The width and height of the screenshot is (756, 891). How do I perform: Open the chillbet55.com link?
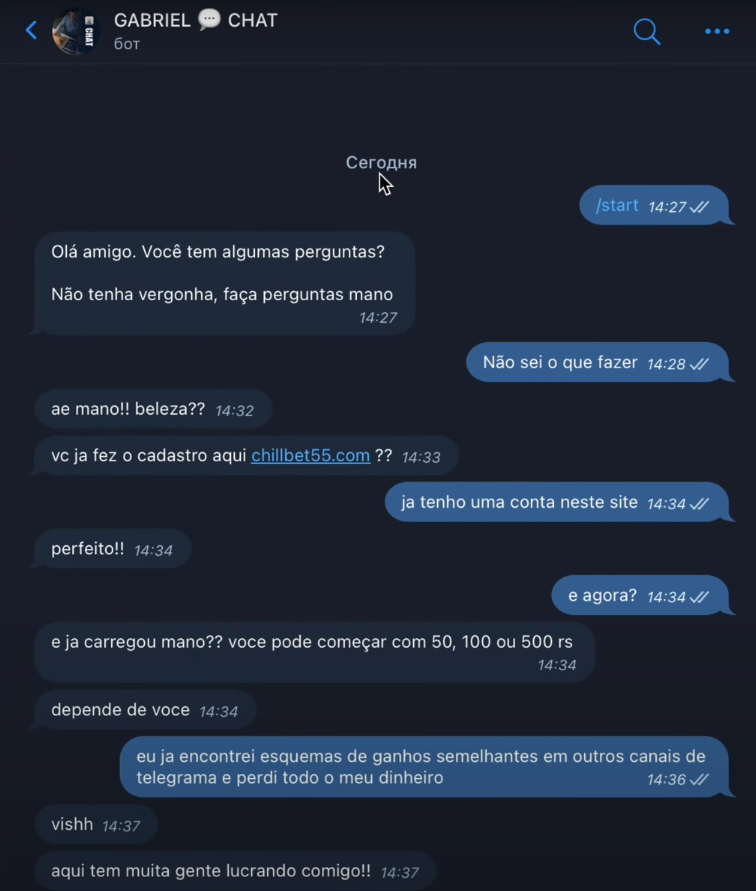tap(310, 456)
